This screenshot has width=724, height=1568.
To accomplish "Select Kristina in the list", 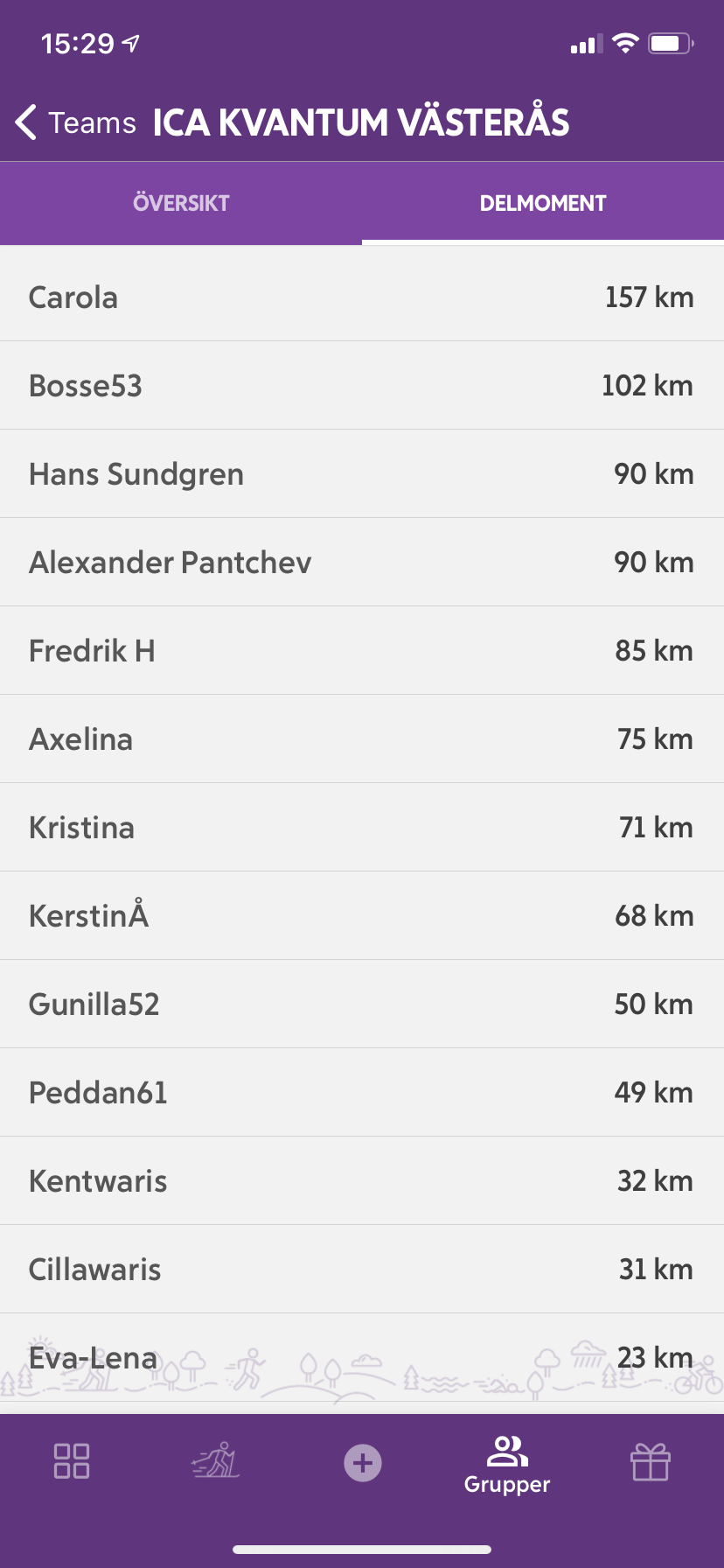I will coord(362,828).
